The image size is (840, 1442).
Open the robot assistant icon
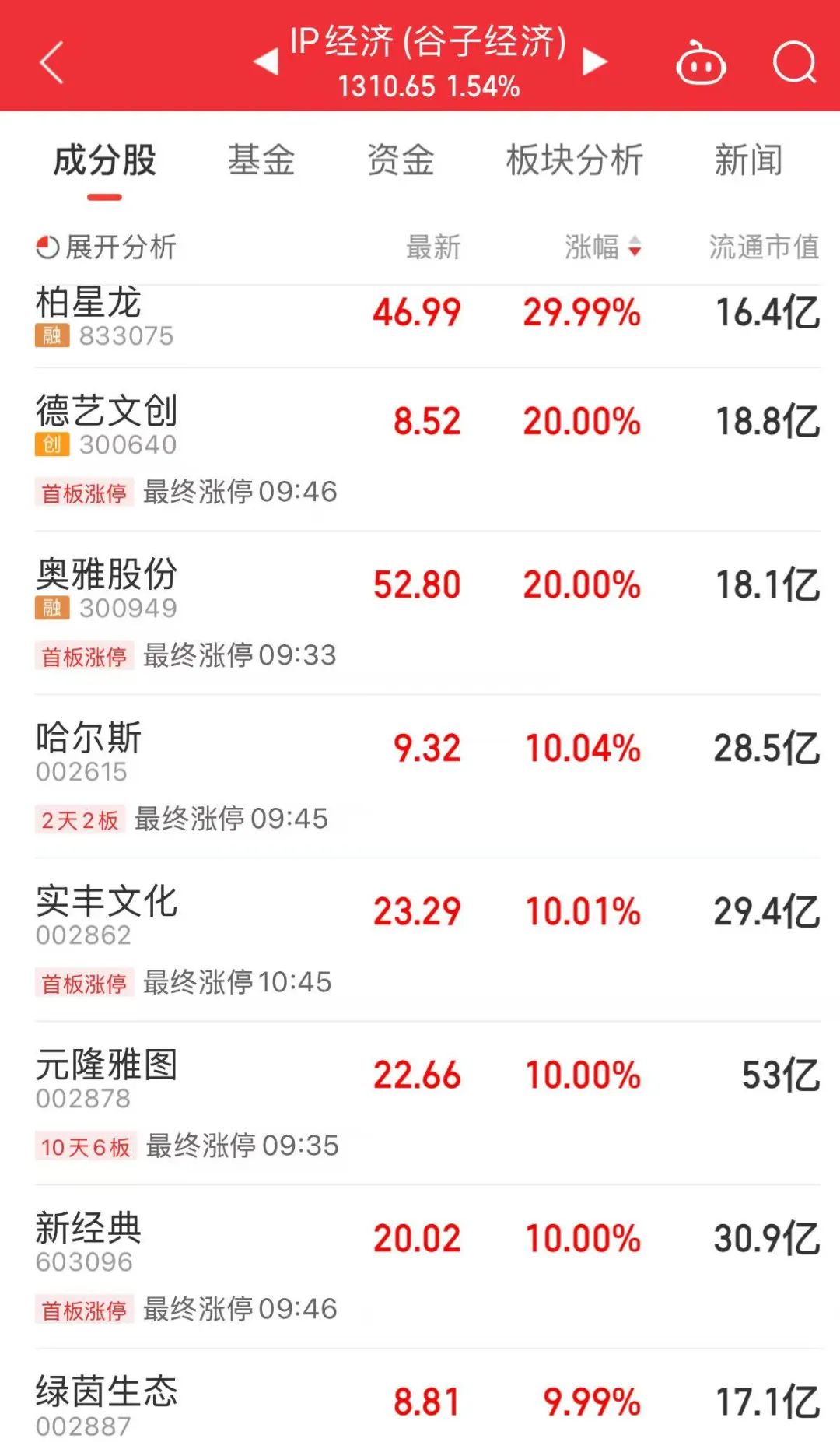[701, 63]
